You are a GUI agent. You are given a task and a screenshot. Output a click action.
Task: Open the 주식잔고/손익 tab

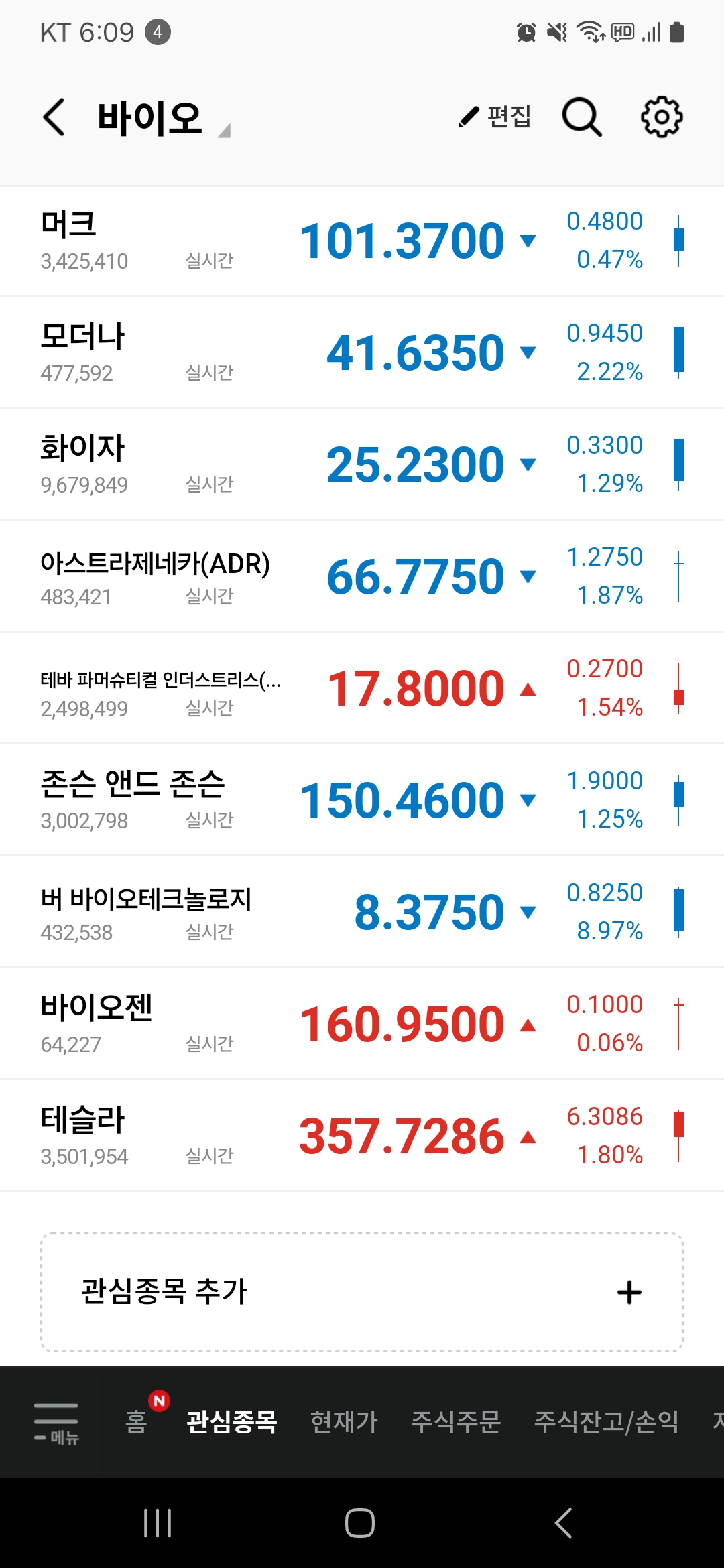pos(607,1421)
